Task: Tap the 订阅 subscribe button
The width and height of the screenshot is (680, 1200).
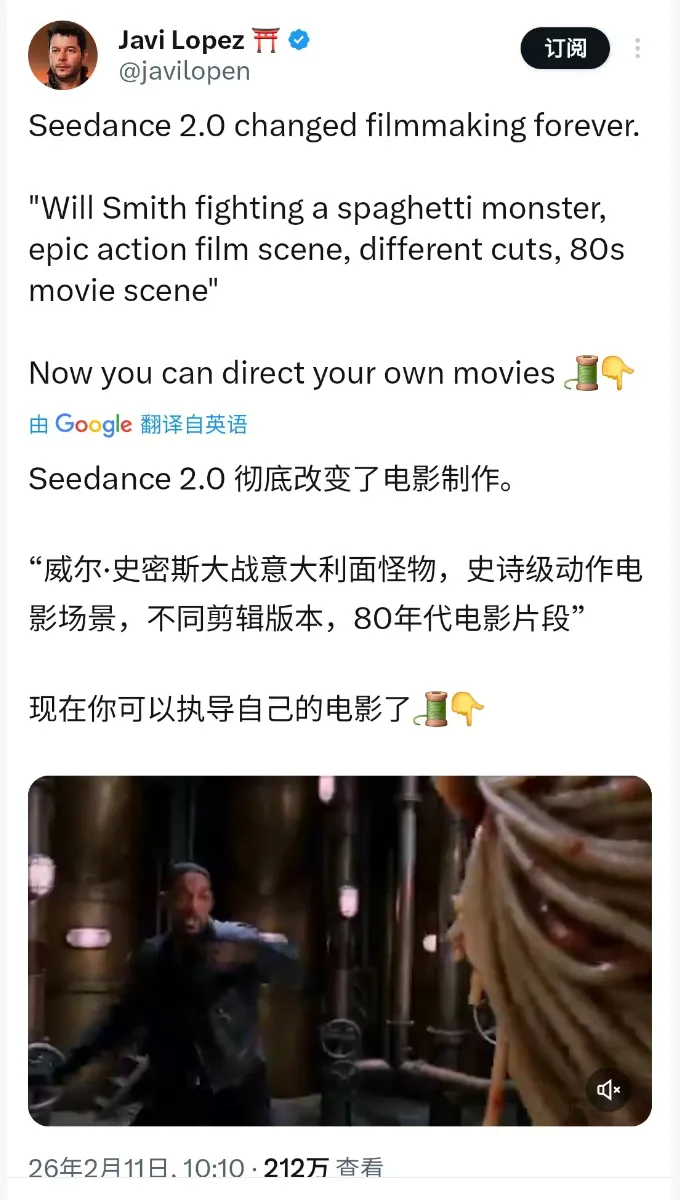Action: 565,48
